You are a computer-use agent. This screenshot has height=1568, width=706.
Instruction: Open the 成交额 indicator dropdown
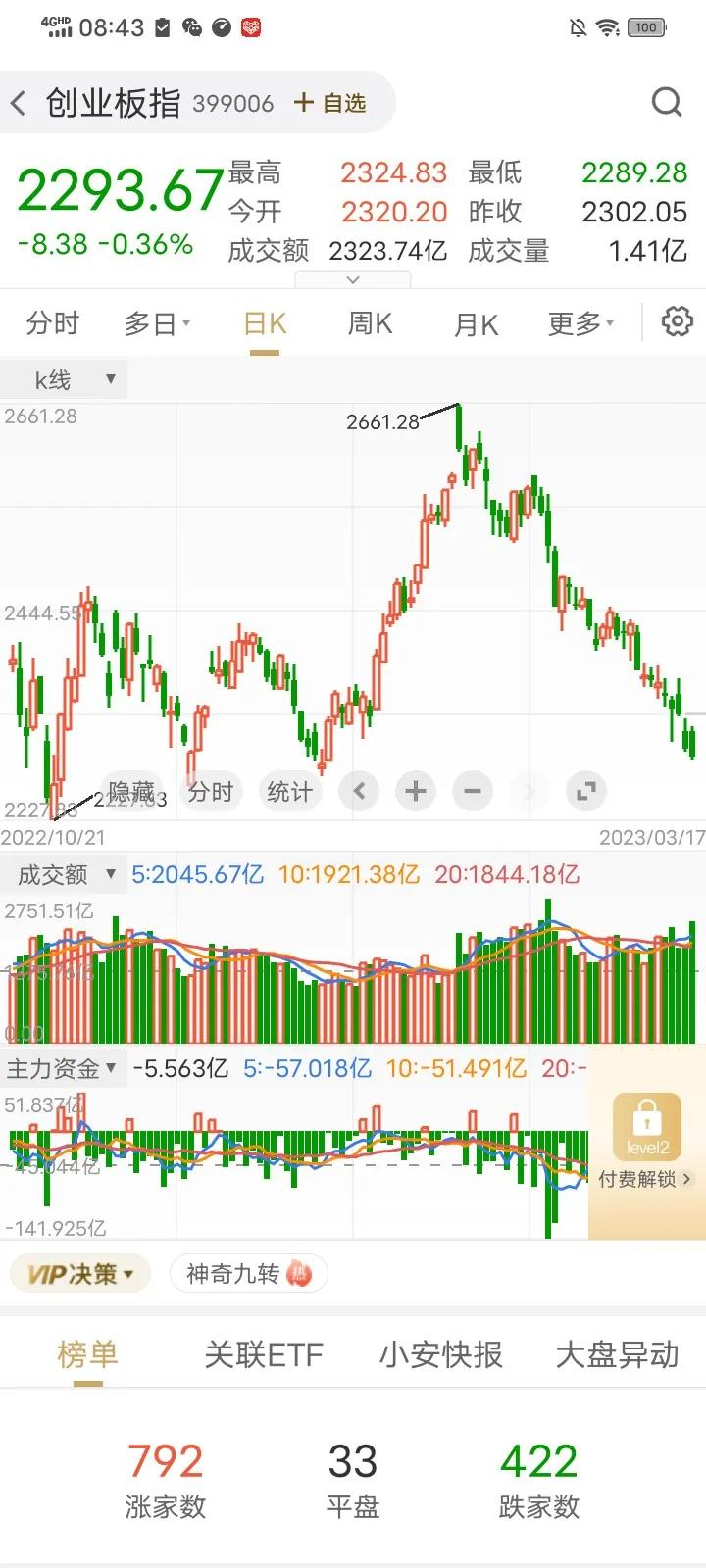coord(67,874)
